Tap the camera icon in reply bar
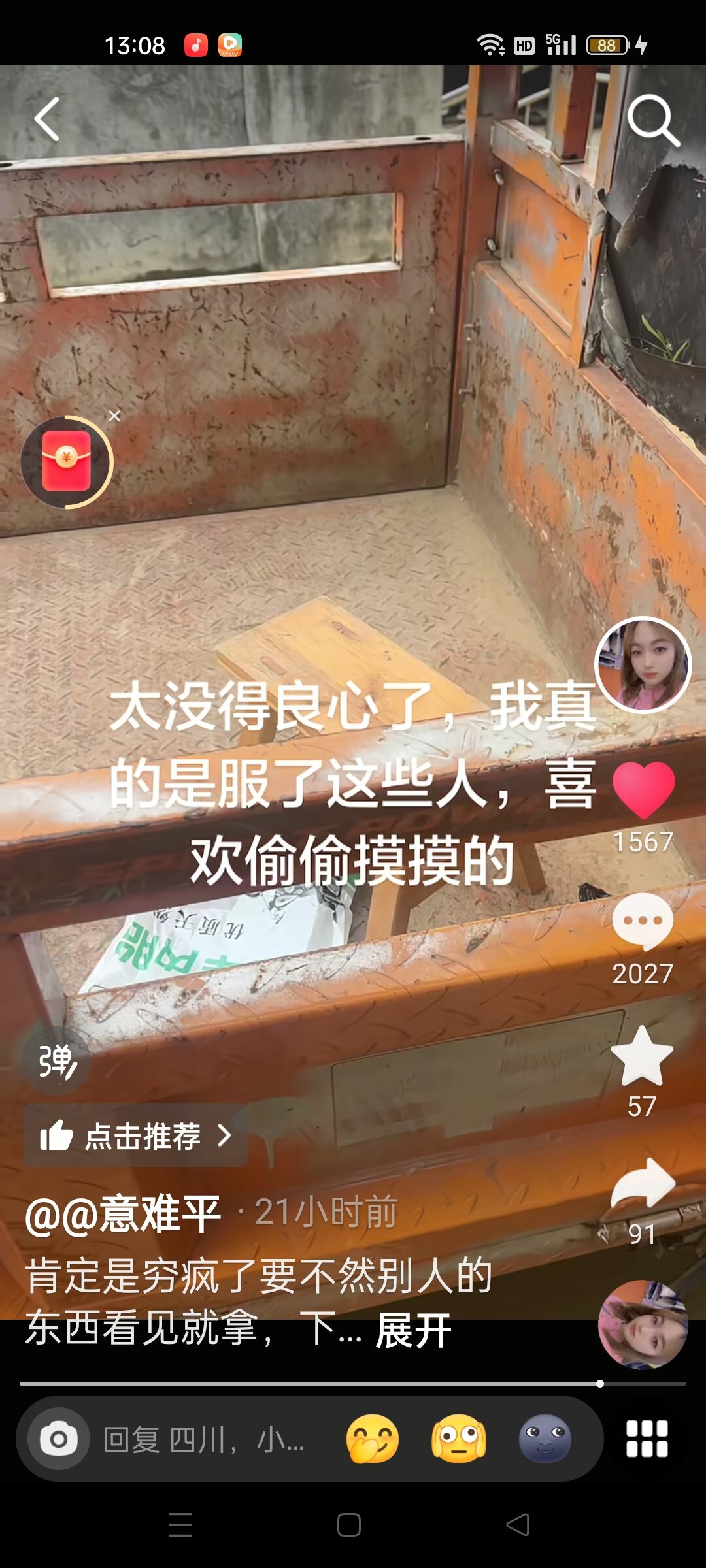Image resolution: width=706 pixels, height=1568 pixels. [59, 1439]
